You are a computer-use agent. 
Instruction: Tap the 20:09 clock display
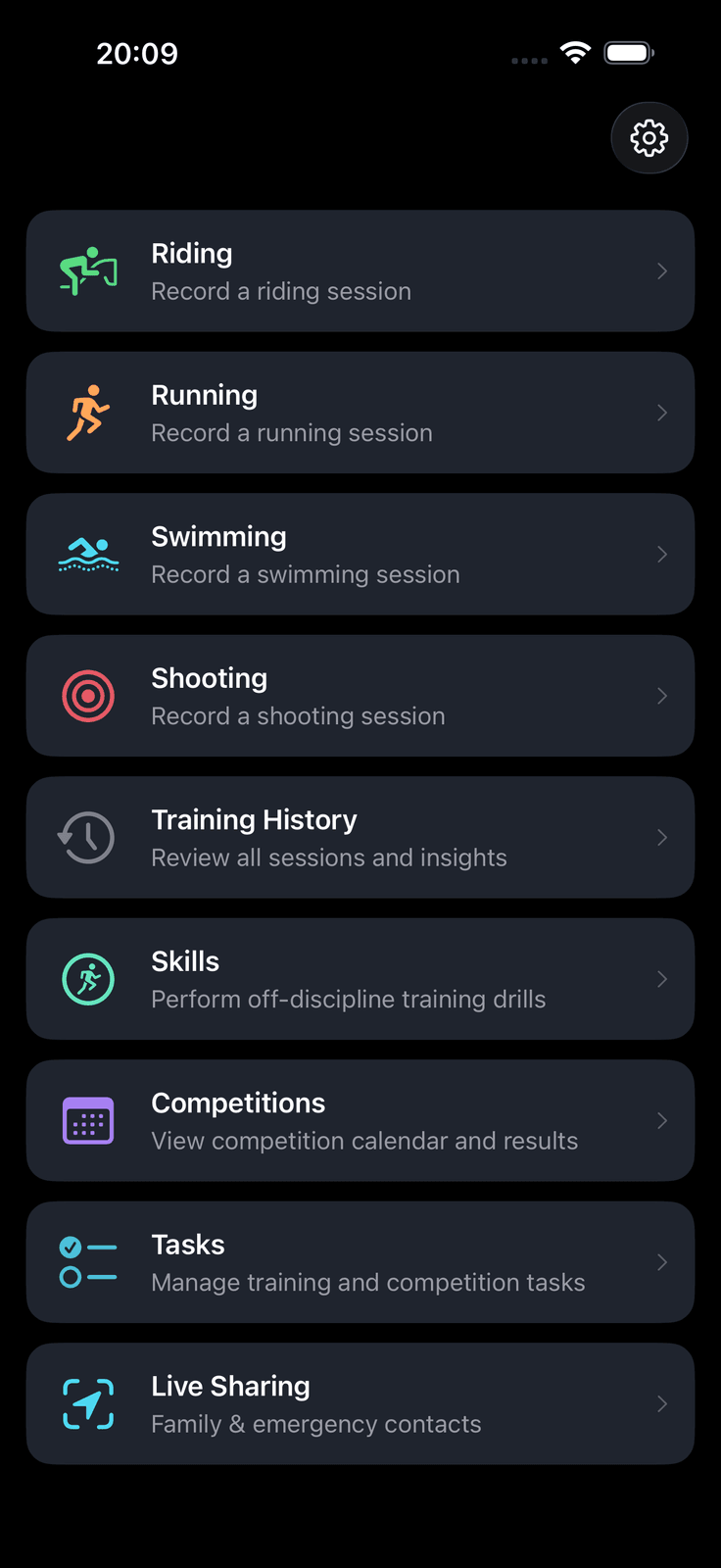point(137,54)
